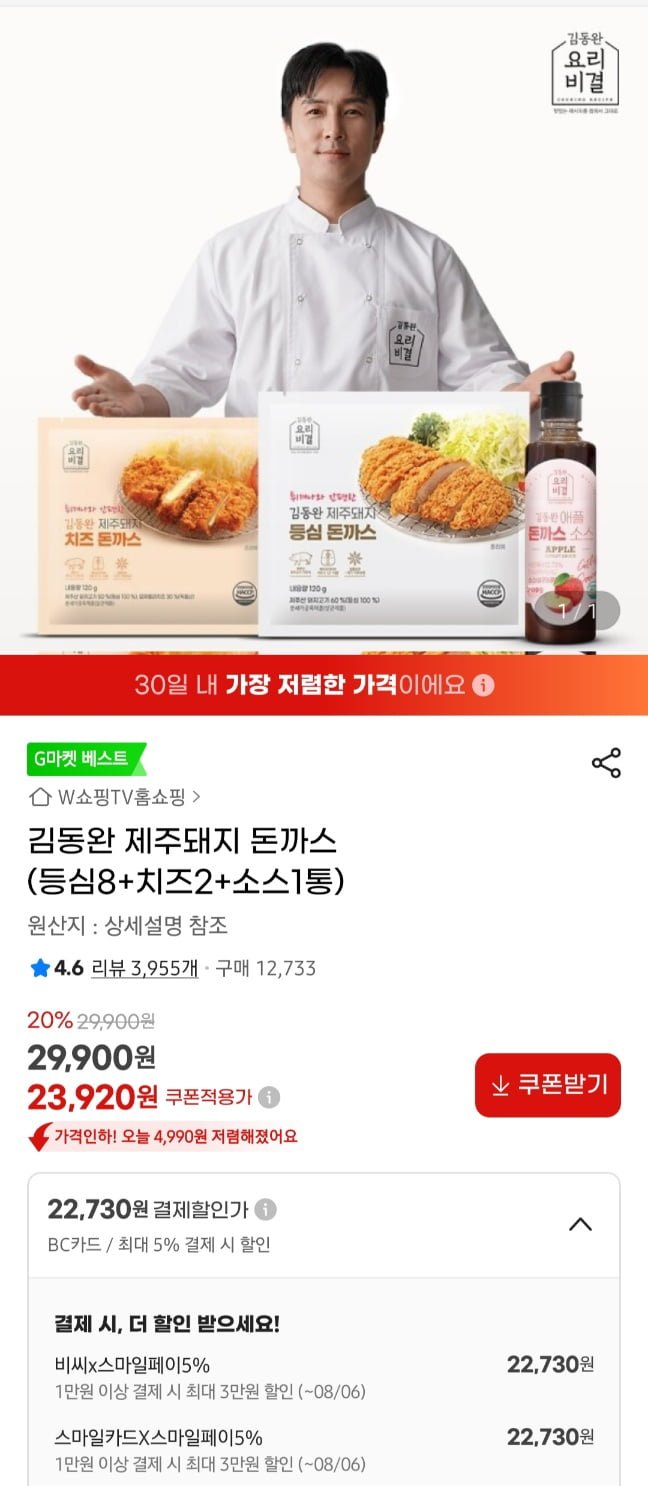648x1486 pixels.
Task: Open the W쇼핑TV홈쇼핑 store link
Action: [x=115, y=797]
